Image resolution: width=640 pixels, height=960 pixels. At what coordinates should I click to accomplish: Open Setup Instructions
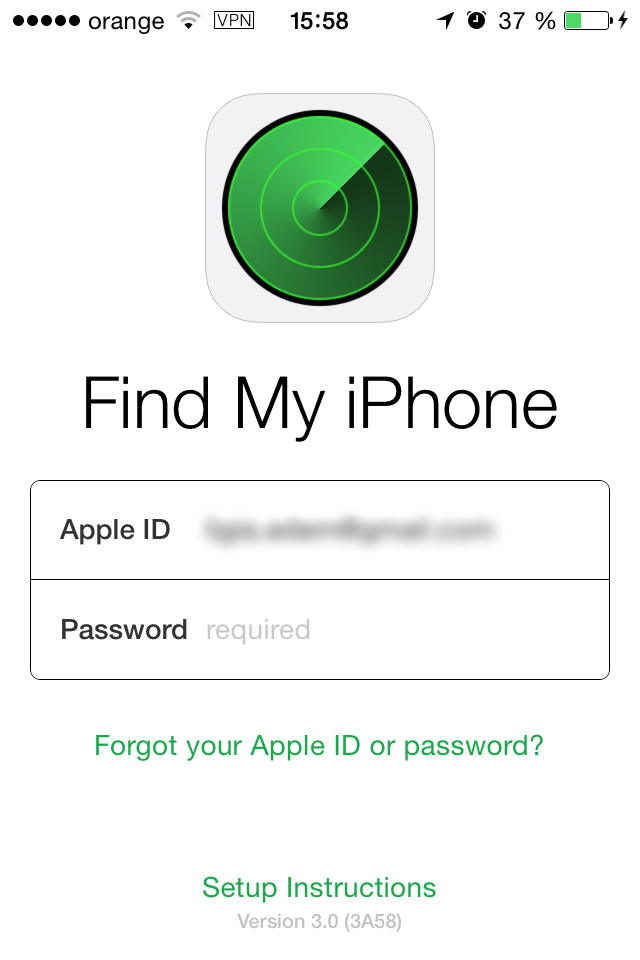tap(319, 888)
